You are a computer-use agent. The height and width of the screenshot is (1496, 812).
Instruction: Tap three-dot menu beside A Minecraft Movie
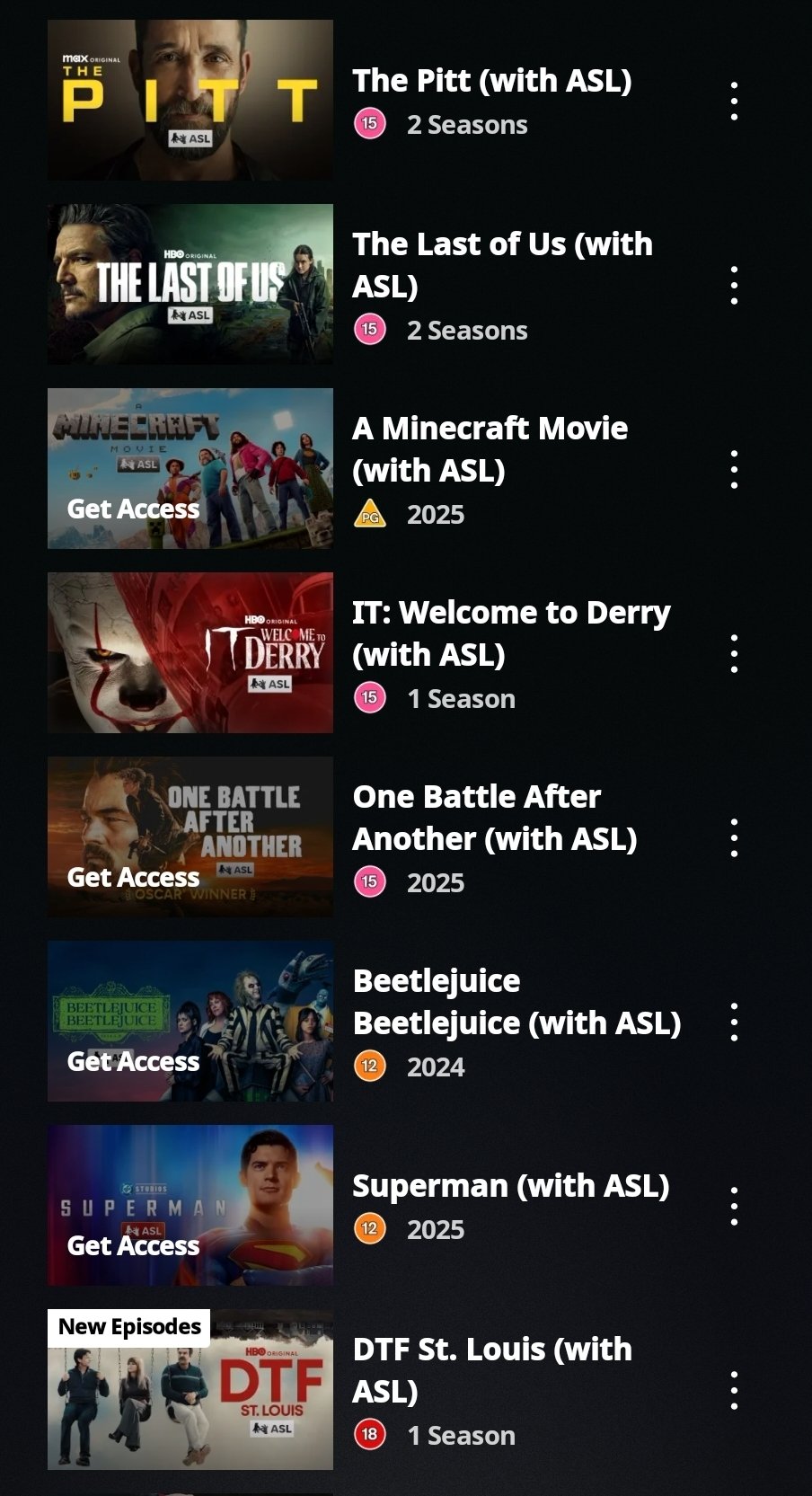734,469
